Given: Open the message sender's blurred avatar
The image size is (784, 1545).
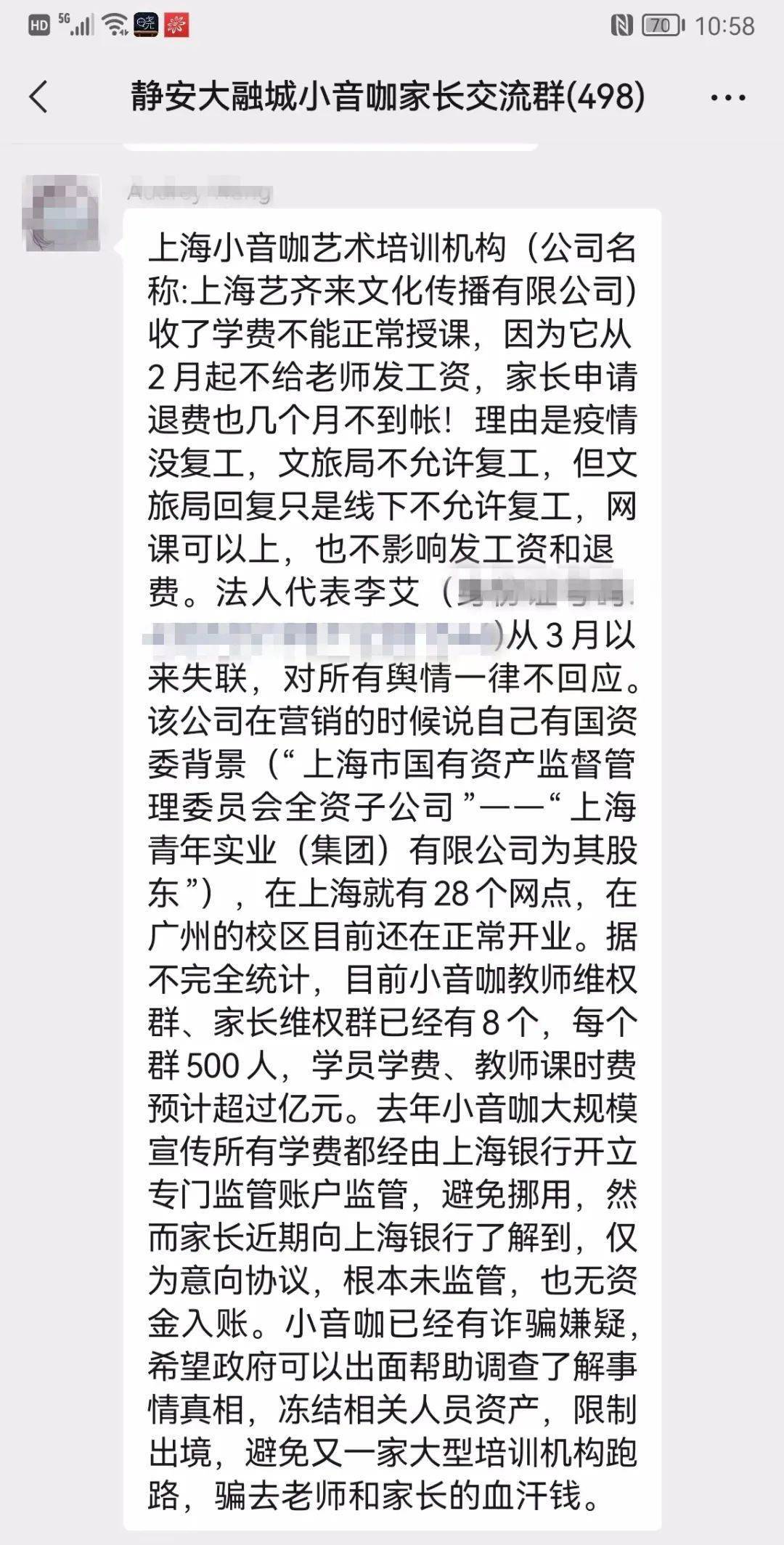Looking at the screenshot, I should [62, 213].
